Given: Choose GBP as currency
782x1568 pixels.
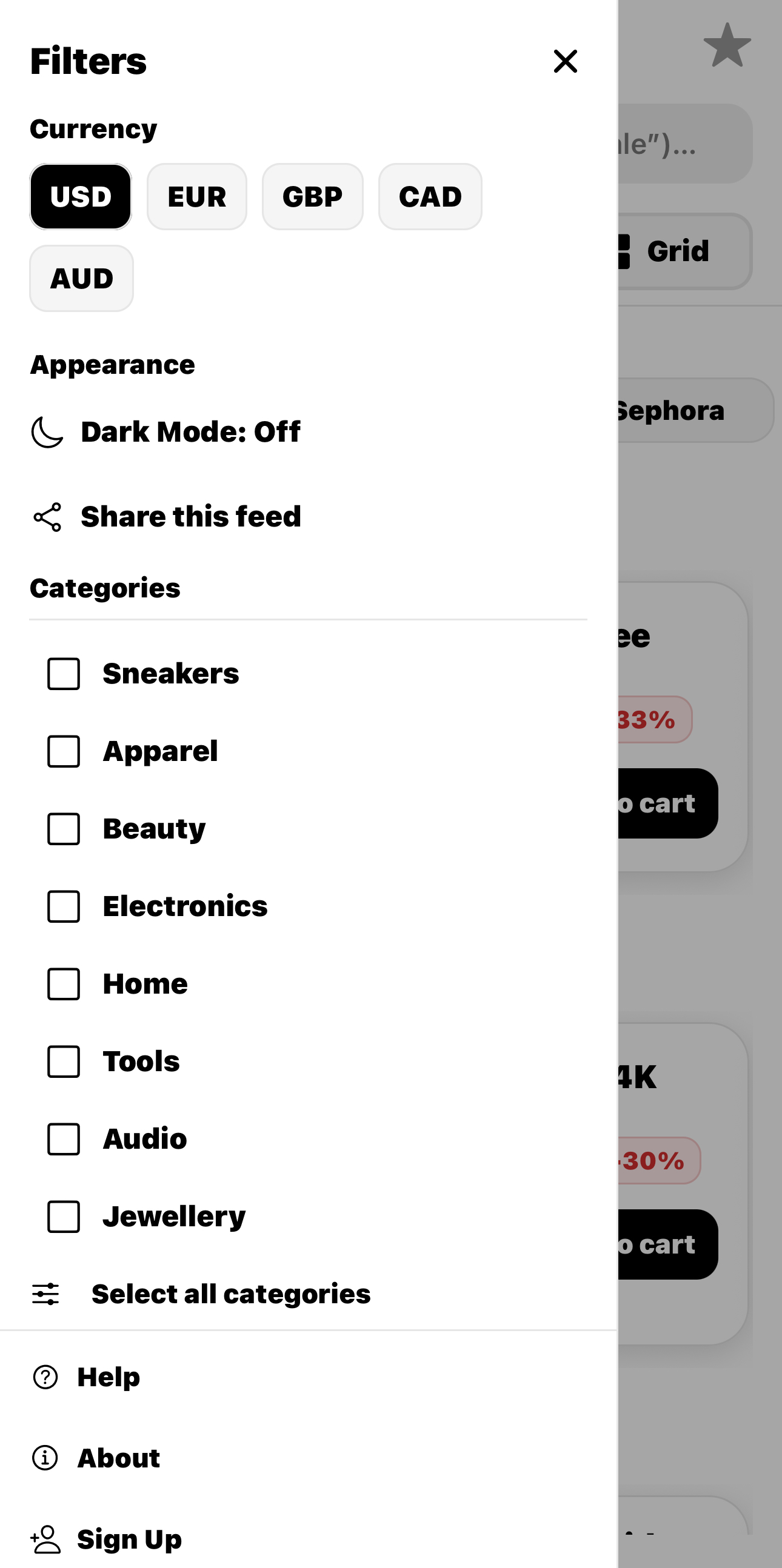Looking at the screenshot, I should [312, 197].
